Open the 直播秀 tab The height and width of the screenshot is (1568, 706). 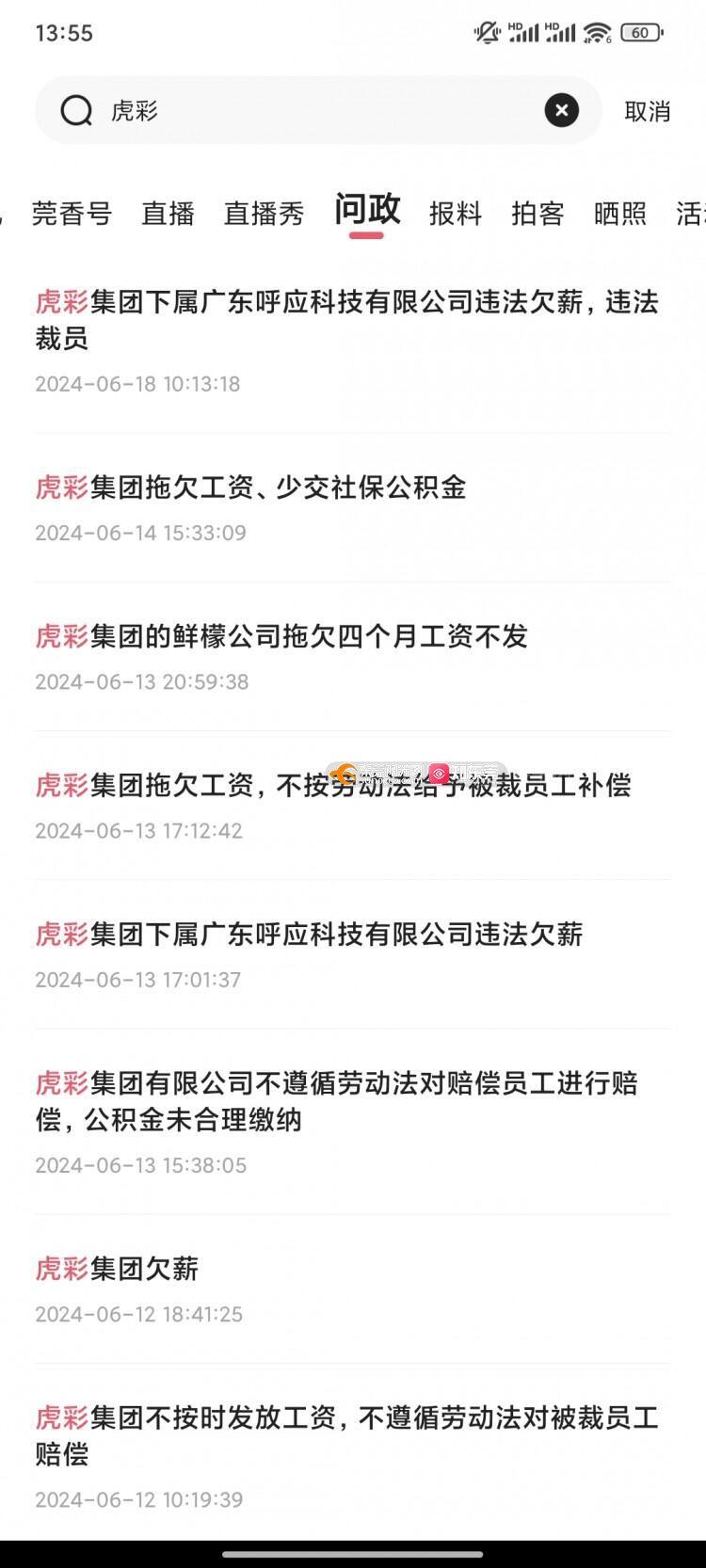(264, 214)
